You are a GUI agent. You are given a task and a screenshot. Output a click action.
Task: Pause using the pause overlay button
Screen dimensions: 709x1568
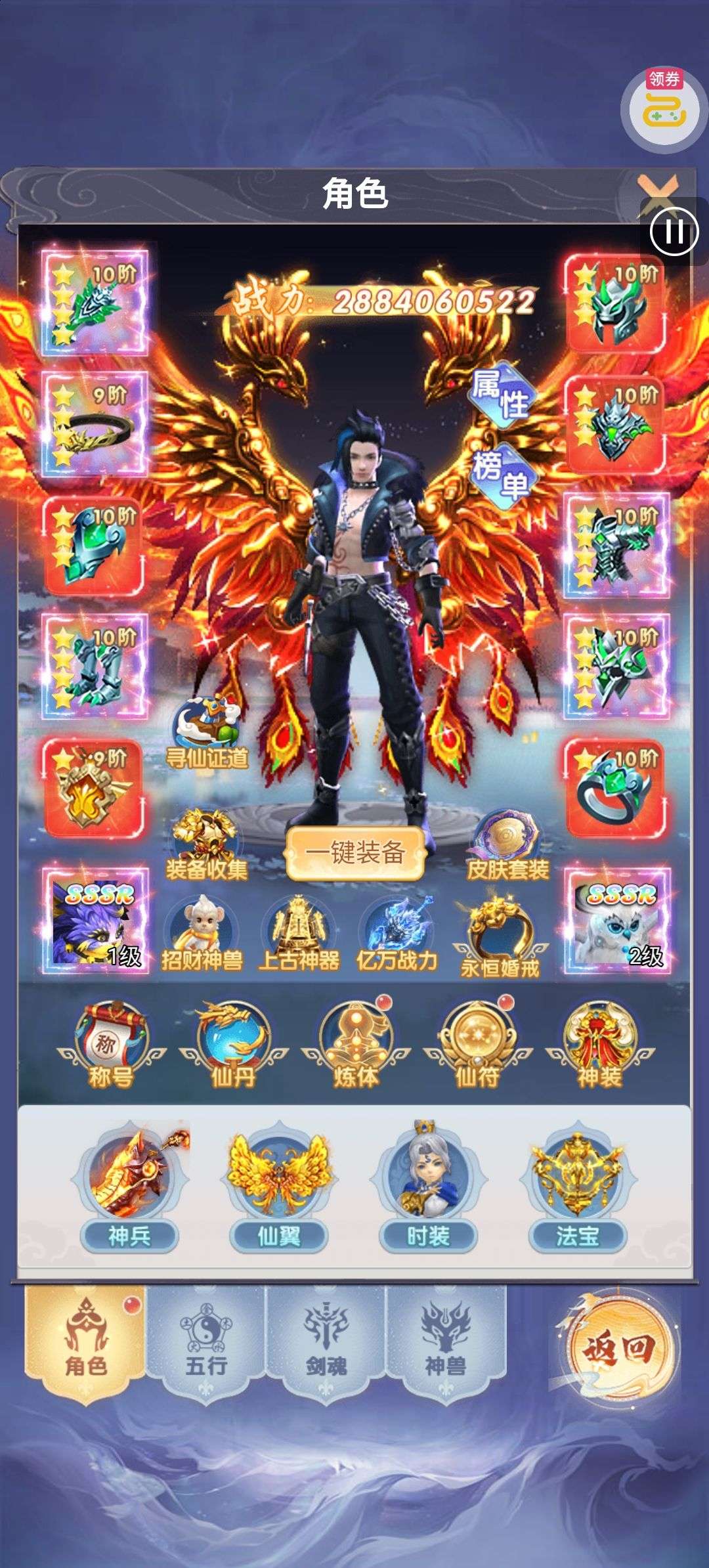click(674, 231)
